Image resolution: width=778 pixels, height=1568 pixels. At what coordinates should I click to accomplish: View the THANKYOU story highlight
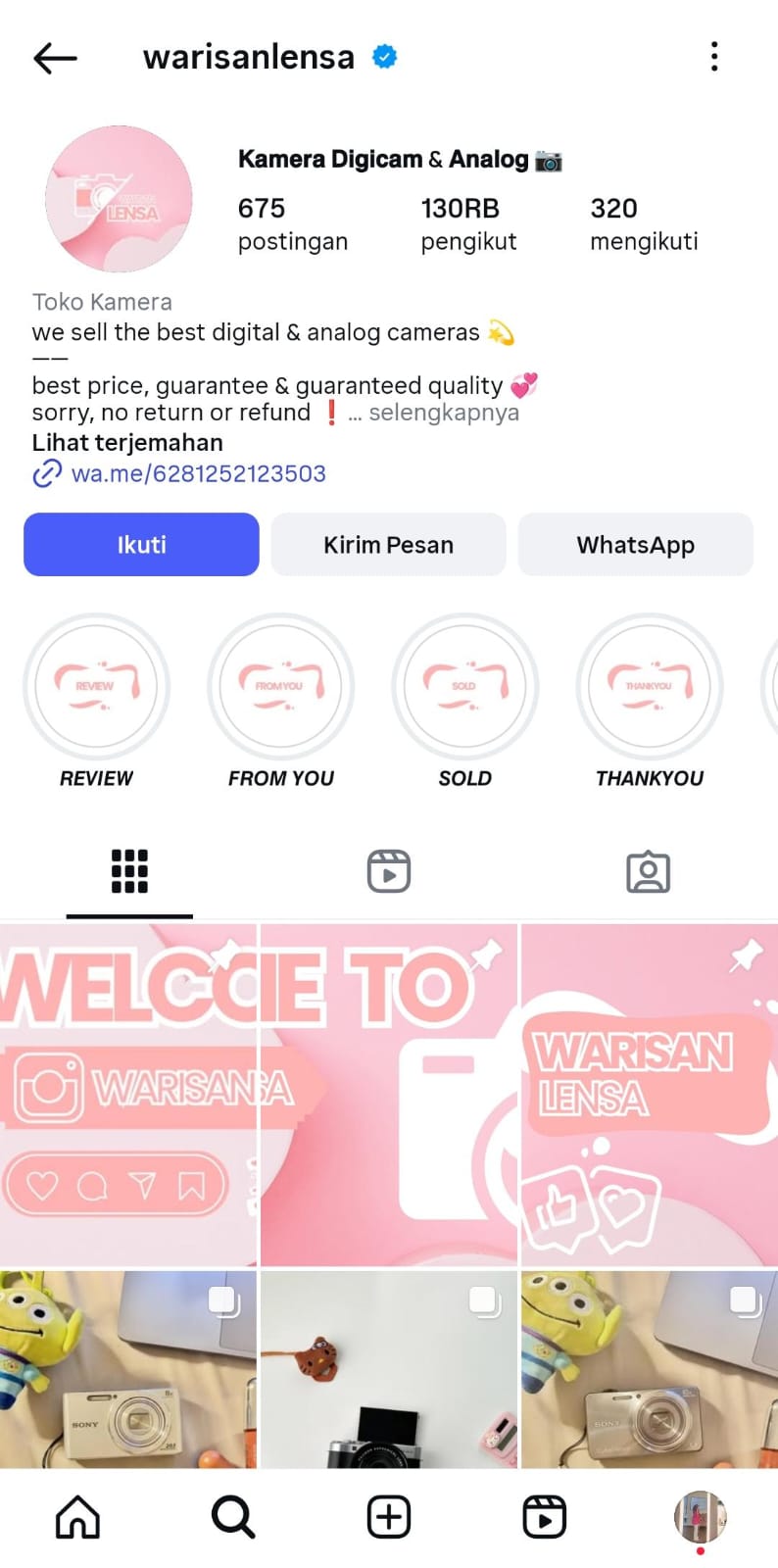click(649, 686)
